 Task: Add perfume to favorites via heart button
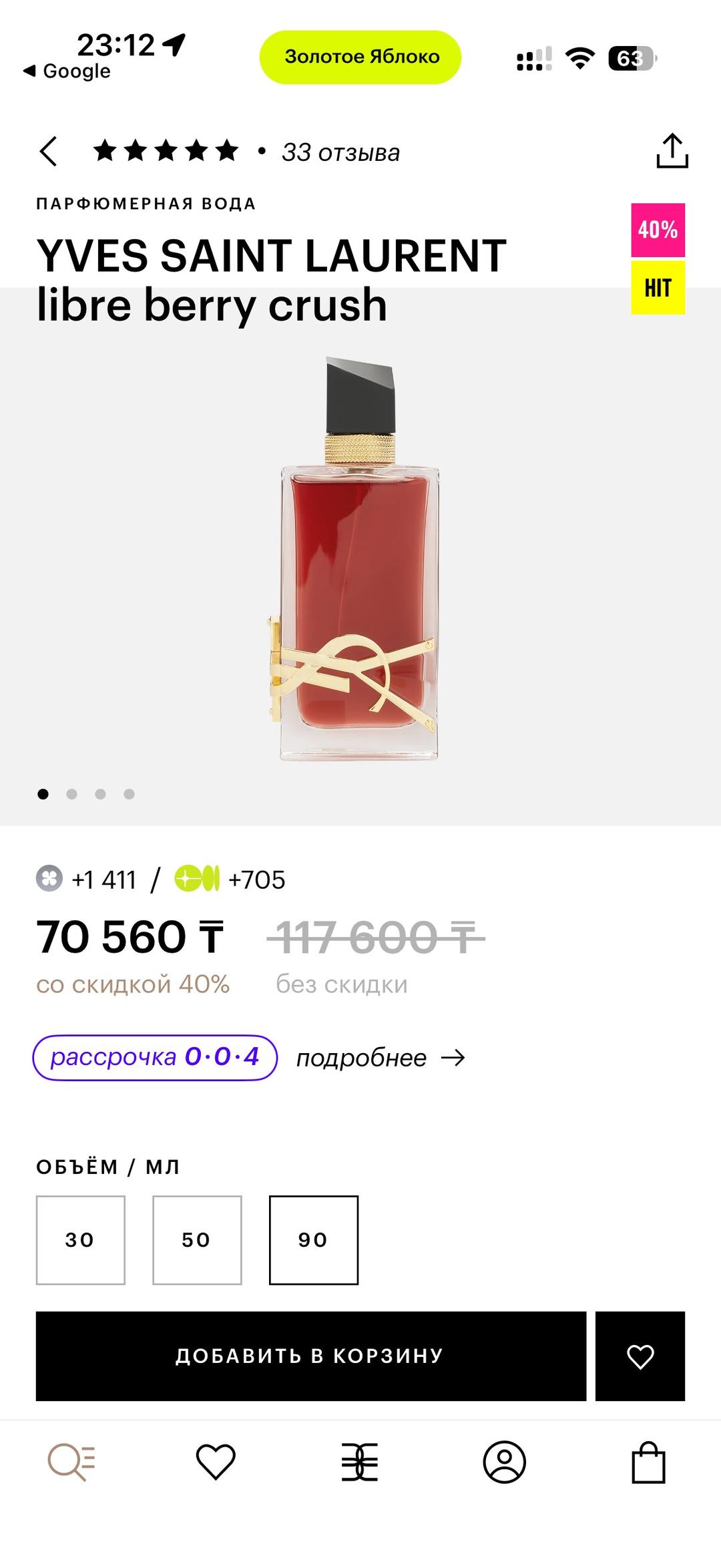click(640, 1356)
